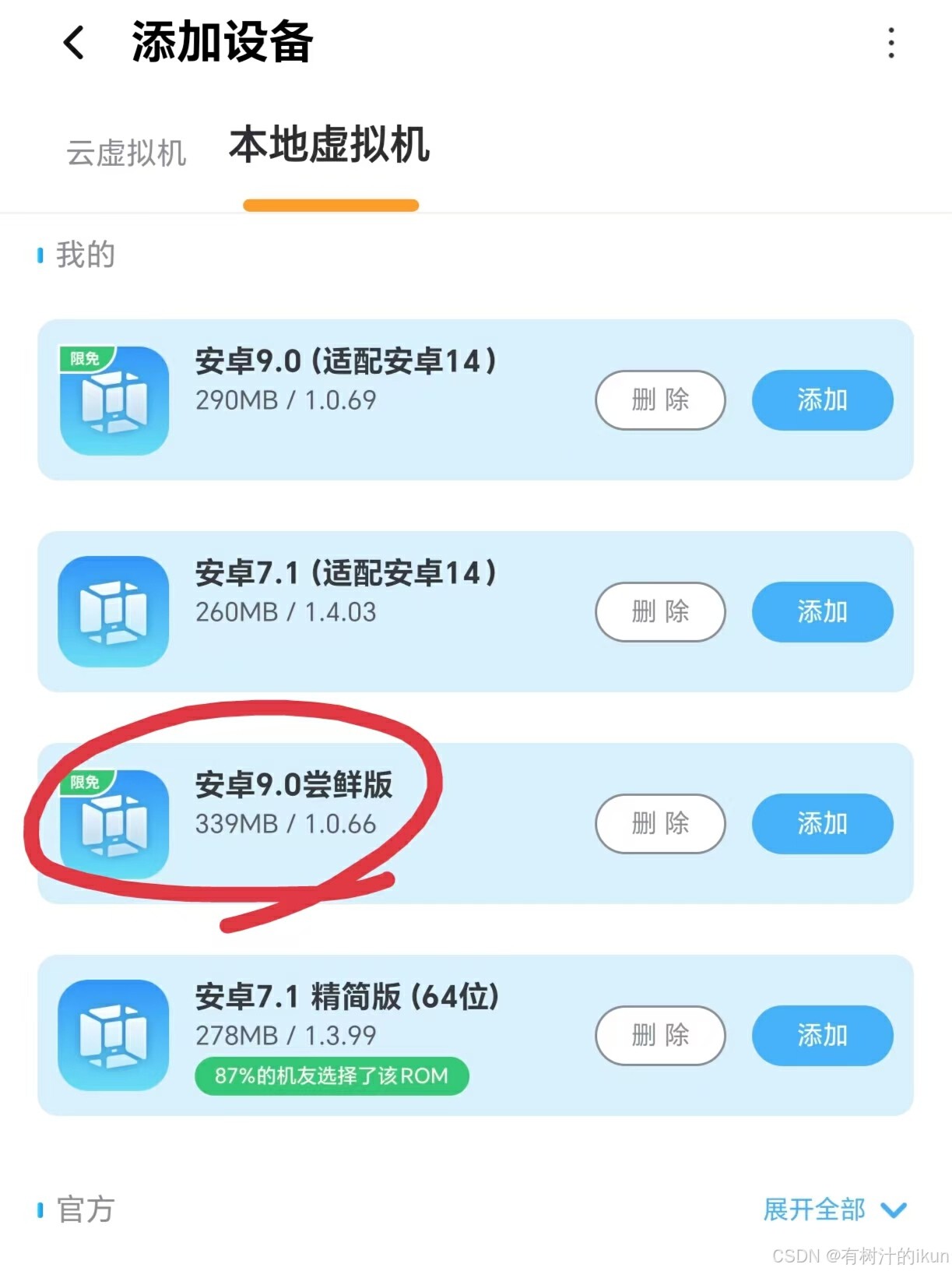This screenshot has height=1271, width=952.
Task: Add the 安卓9.0尝鲜版 ROM
Action: coord(822,824)
